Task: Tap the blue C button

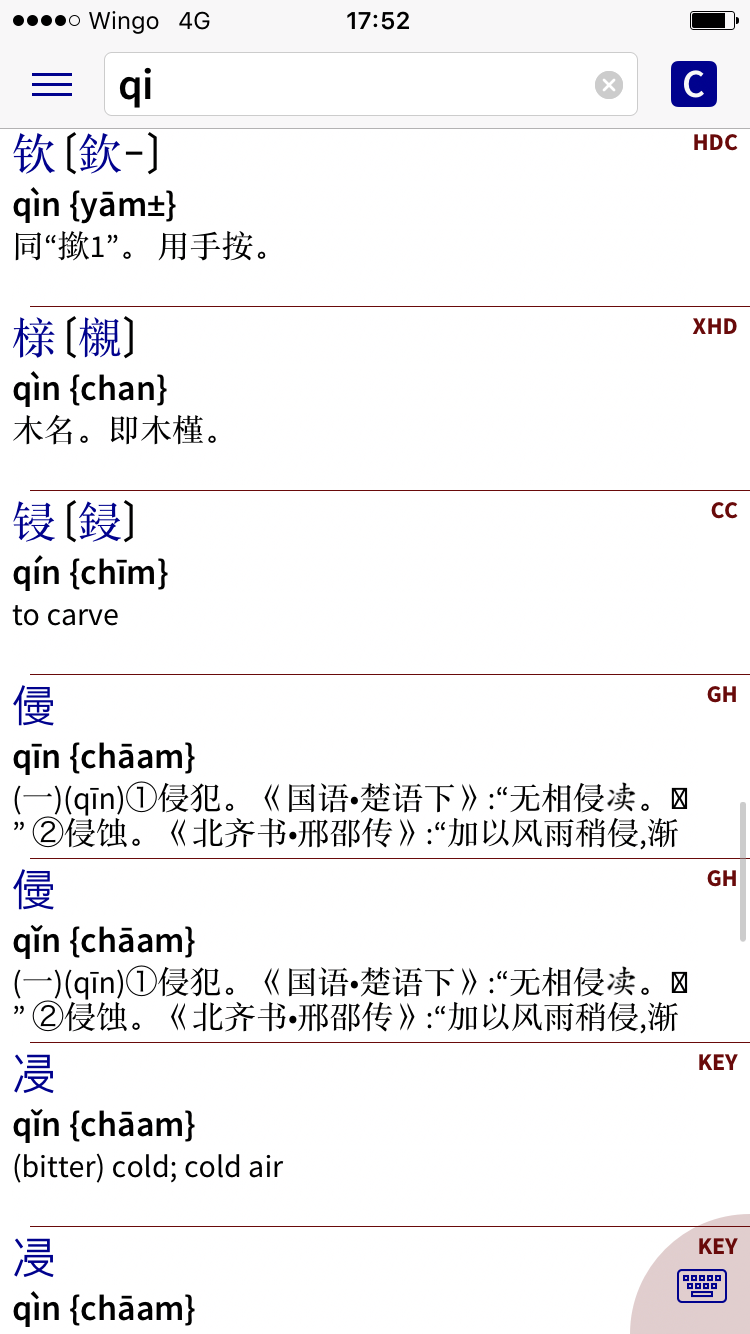Action: coord(694,84)
